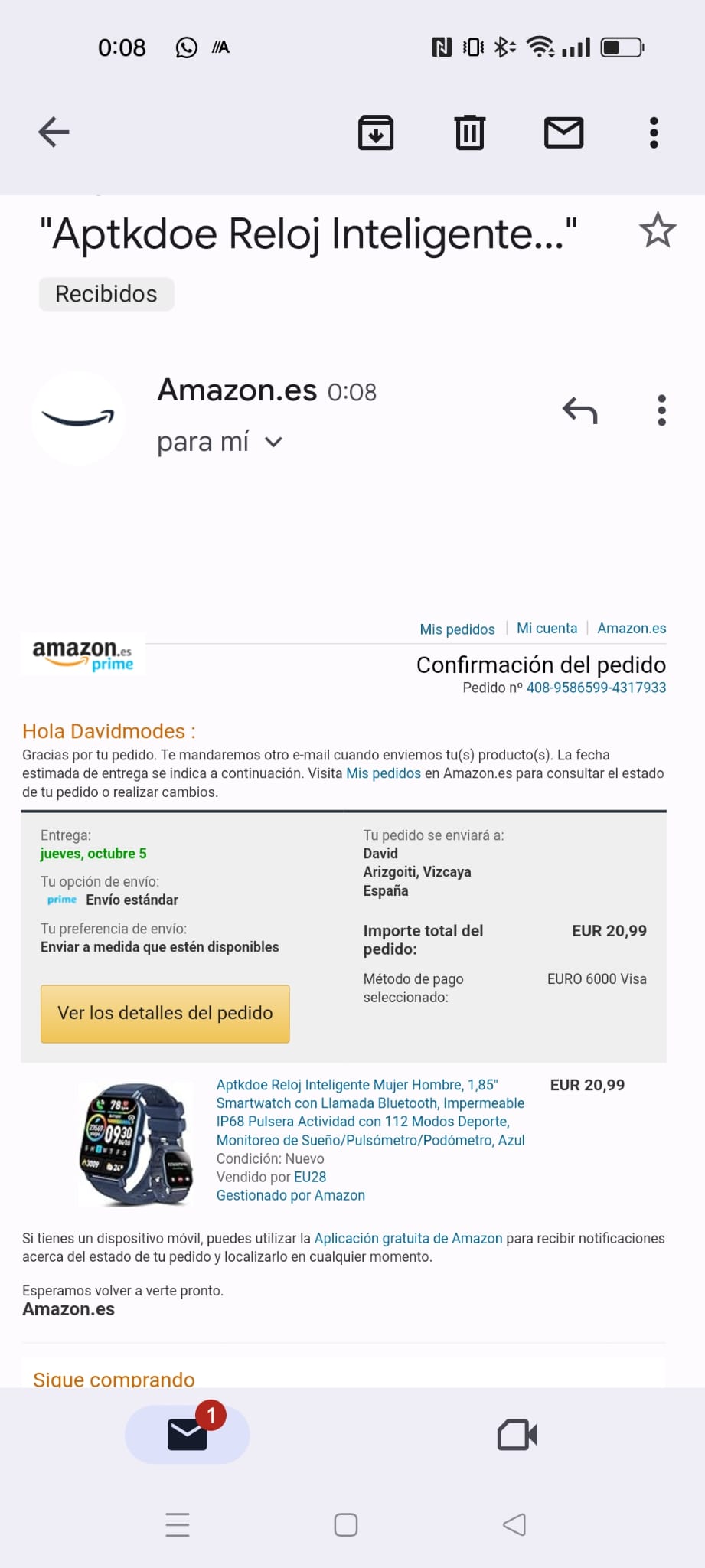
Task: Open the Aptkdoe Reloj Inteligente product link
Action: [370, 1112]
